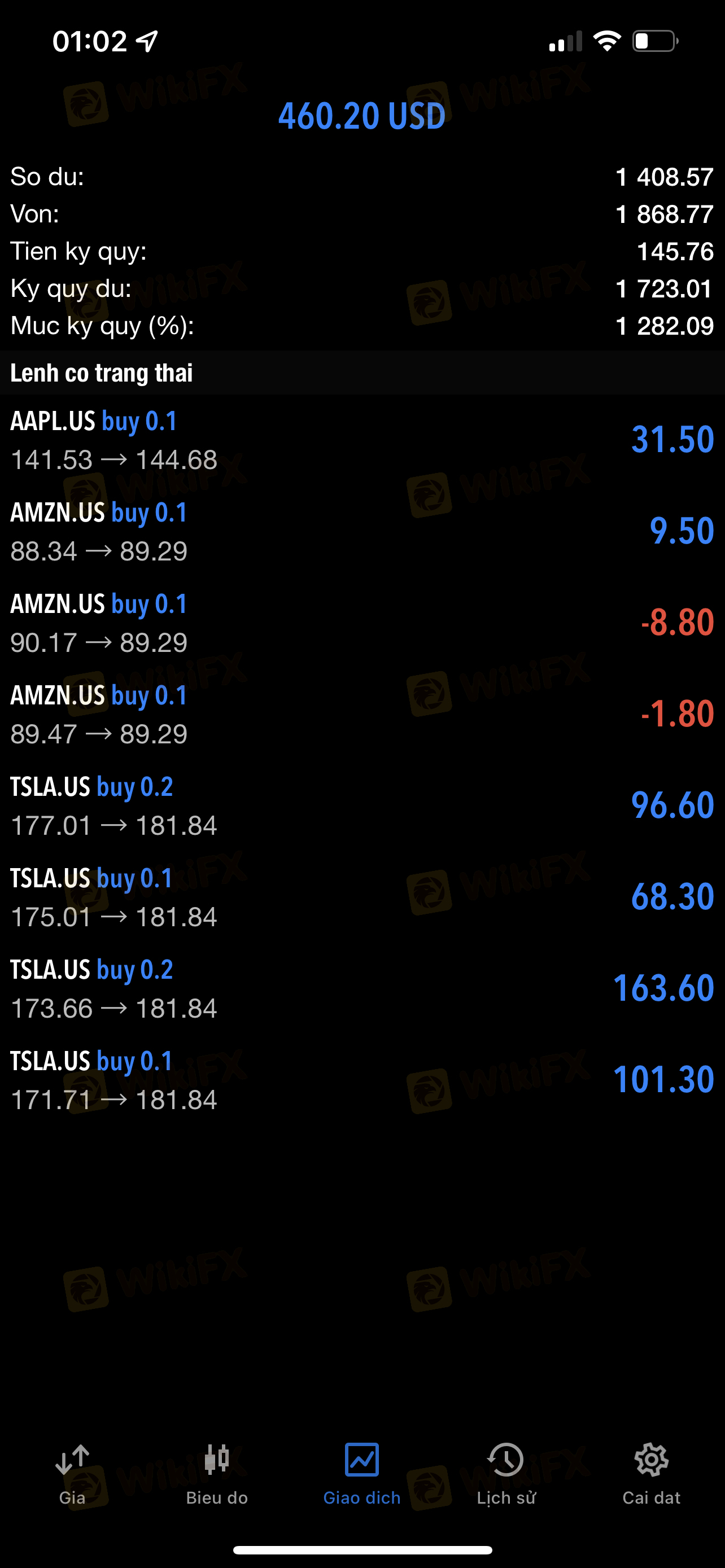Open the TSLA.US position opened at 171.71
725x1568 pixels.
(x=362, y=1079)
